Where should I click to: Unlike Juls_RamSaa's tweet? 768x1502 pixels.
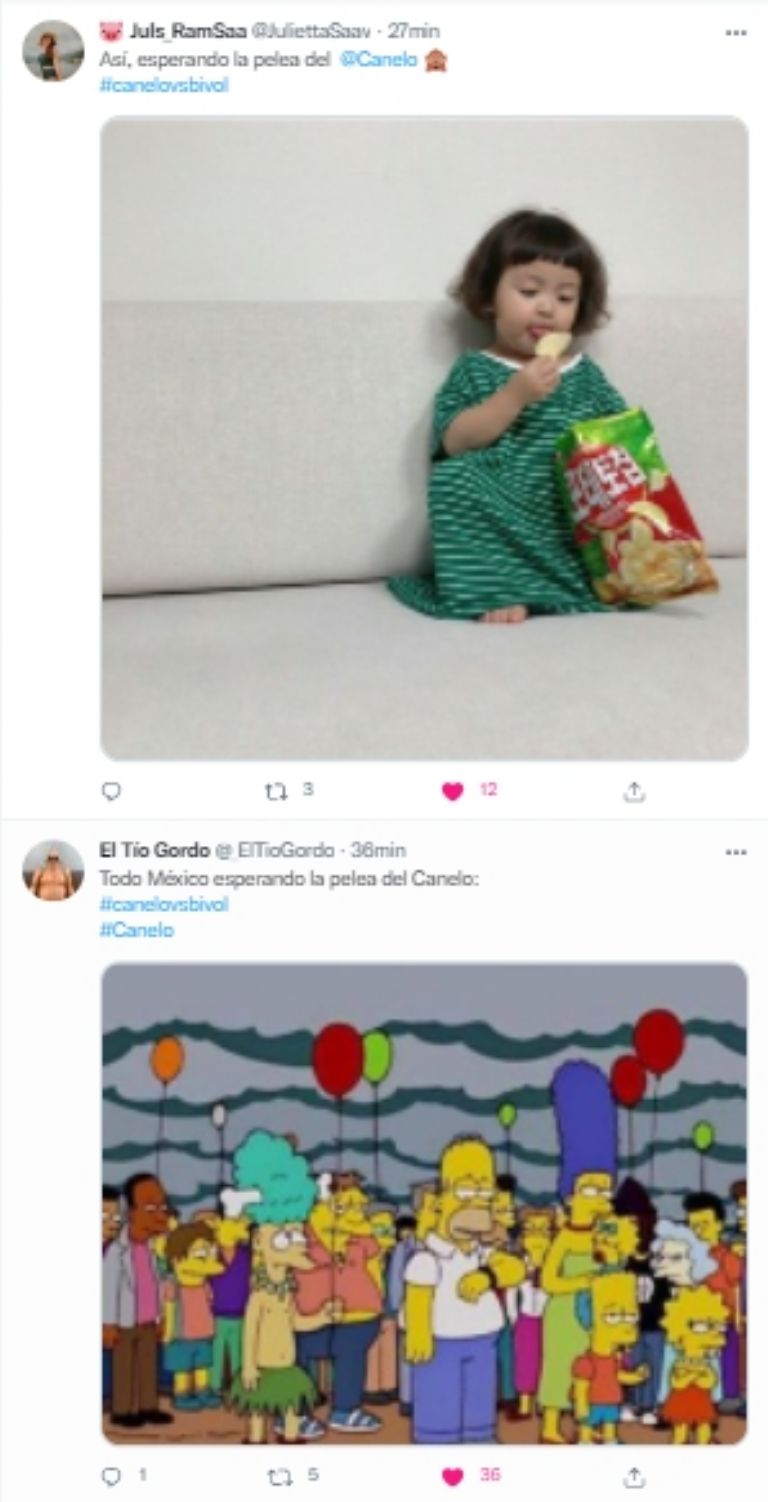[453, 791]
